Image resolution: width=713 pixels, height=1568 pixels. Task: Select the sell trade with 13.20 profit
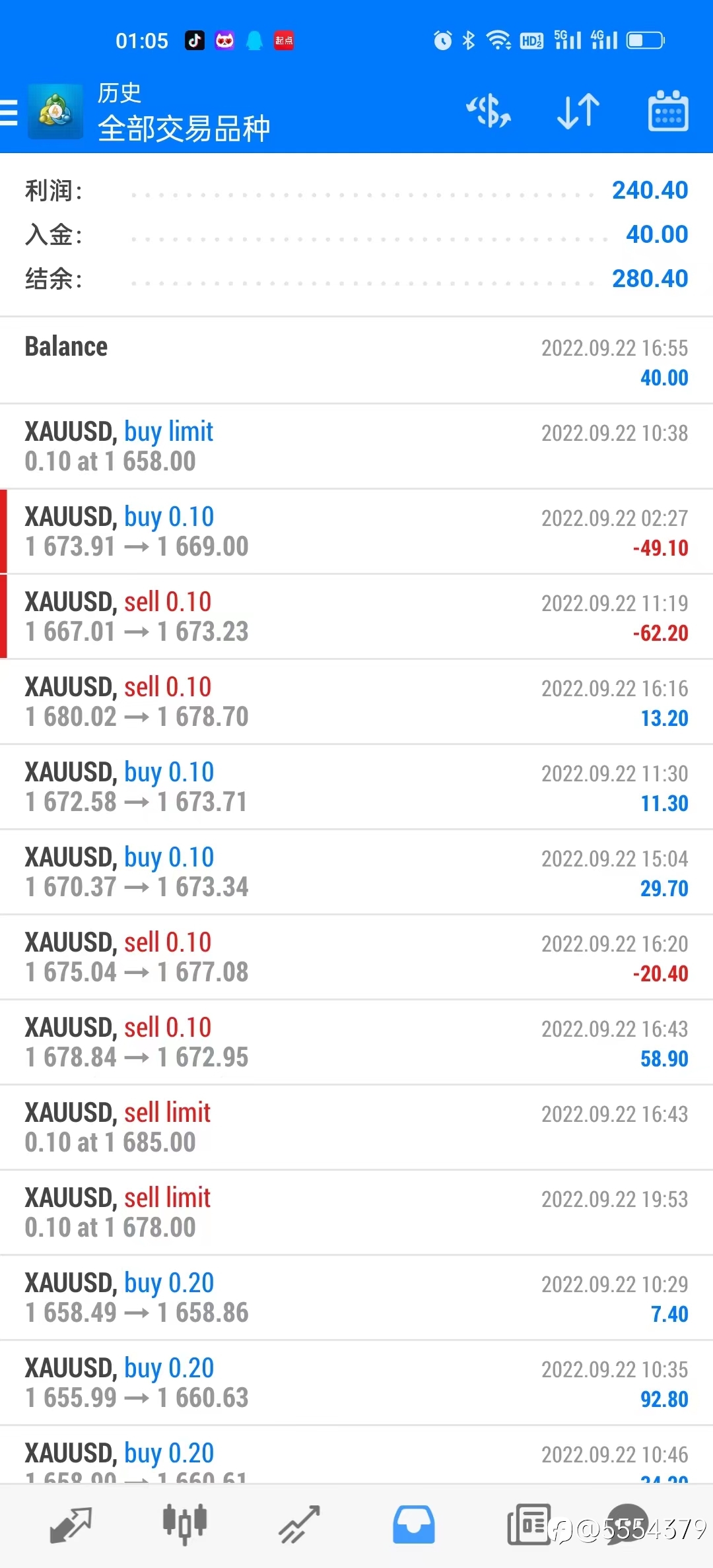tap(356, 702)
